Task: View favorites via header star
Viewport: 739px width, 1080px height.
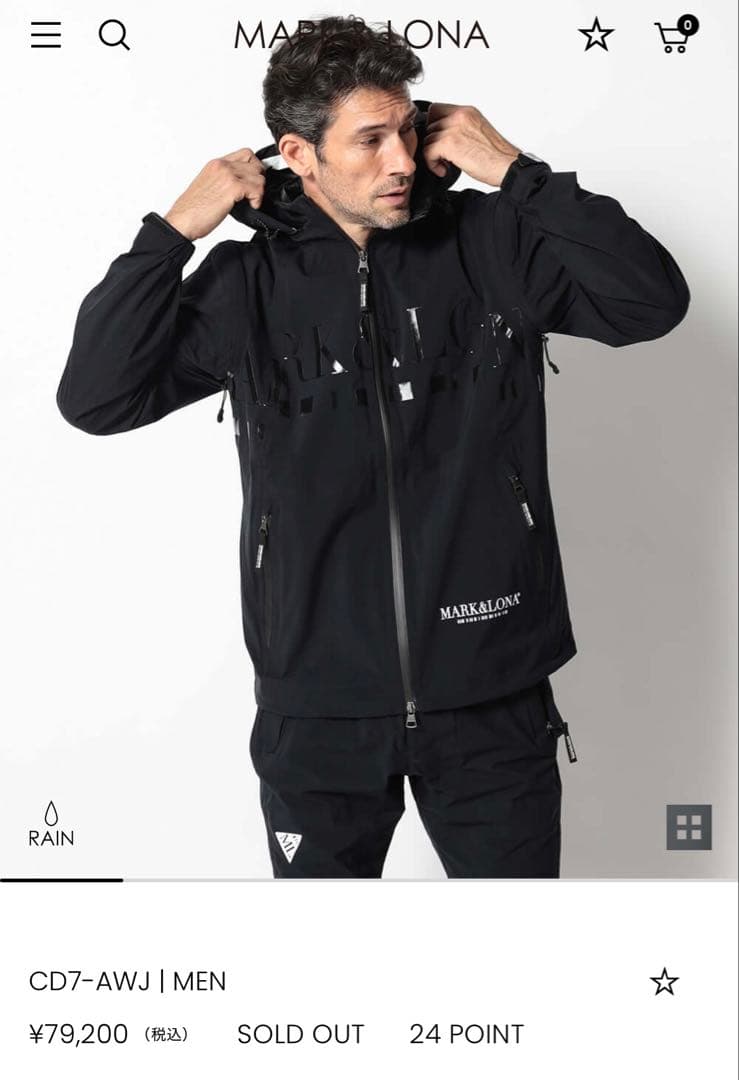Action: coord(596,36)
